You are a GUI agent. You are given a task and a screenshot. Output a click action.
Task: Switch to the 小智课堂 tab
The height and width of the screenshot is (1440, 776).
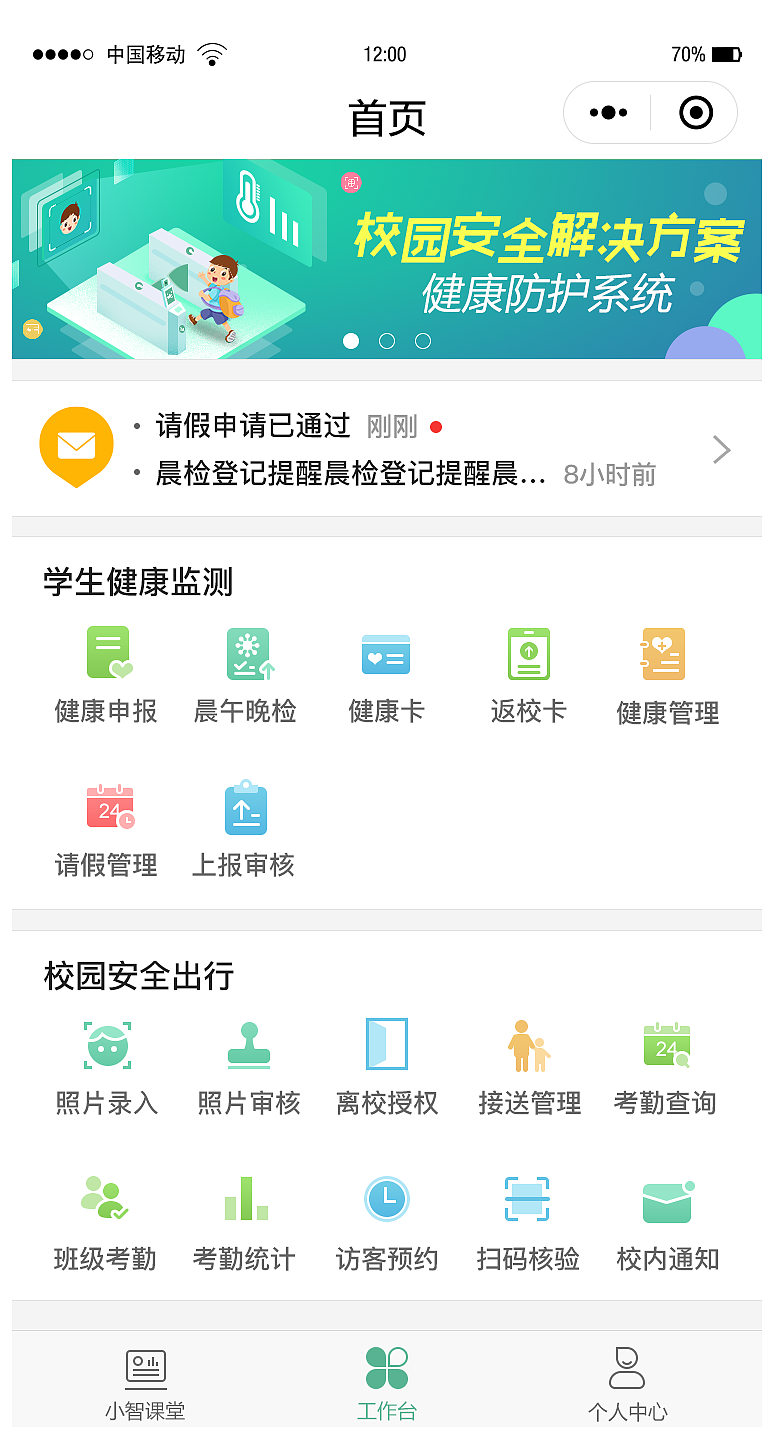[x=146, y=1380]
